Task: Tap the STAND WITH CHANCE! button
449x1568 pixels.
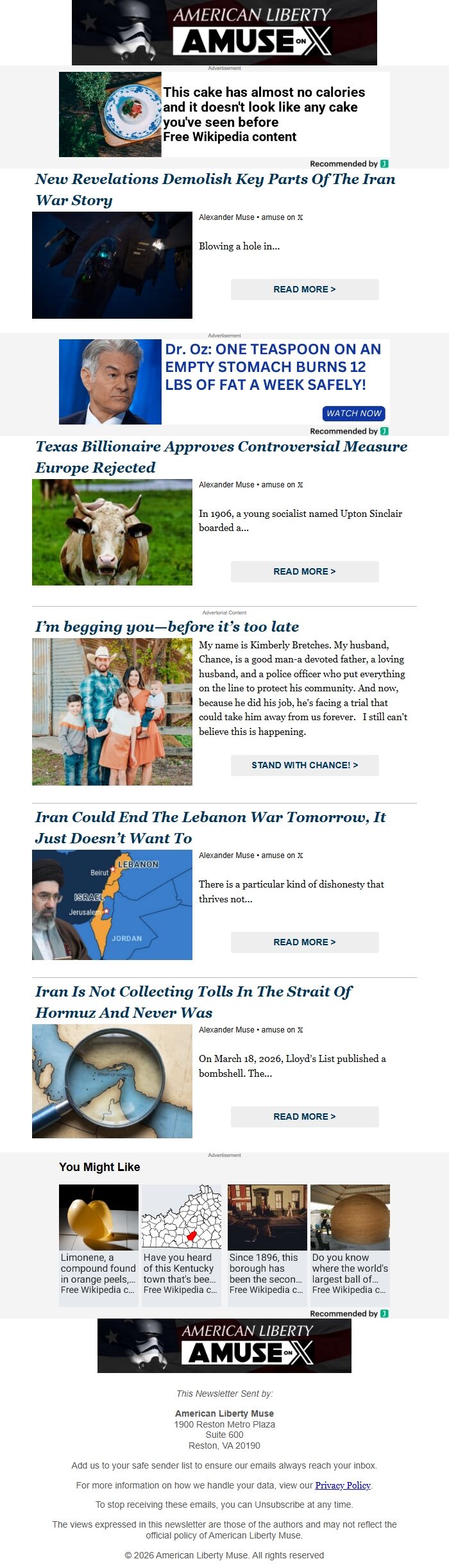Action: coord(305,765)
